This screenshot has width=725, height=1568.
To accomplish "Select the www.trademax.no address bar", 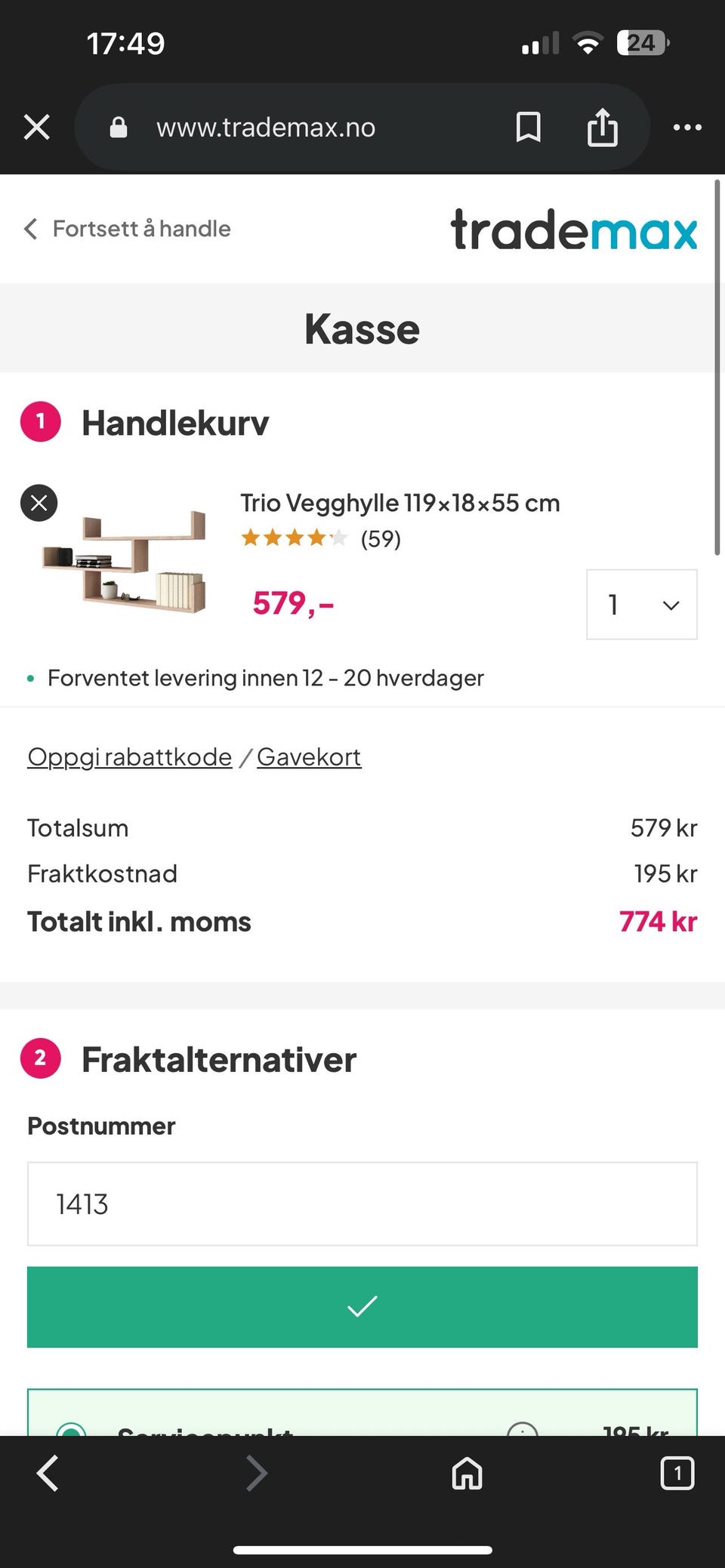I will pyautogui.click(x=267, y=127).
